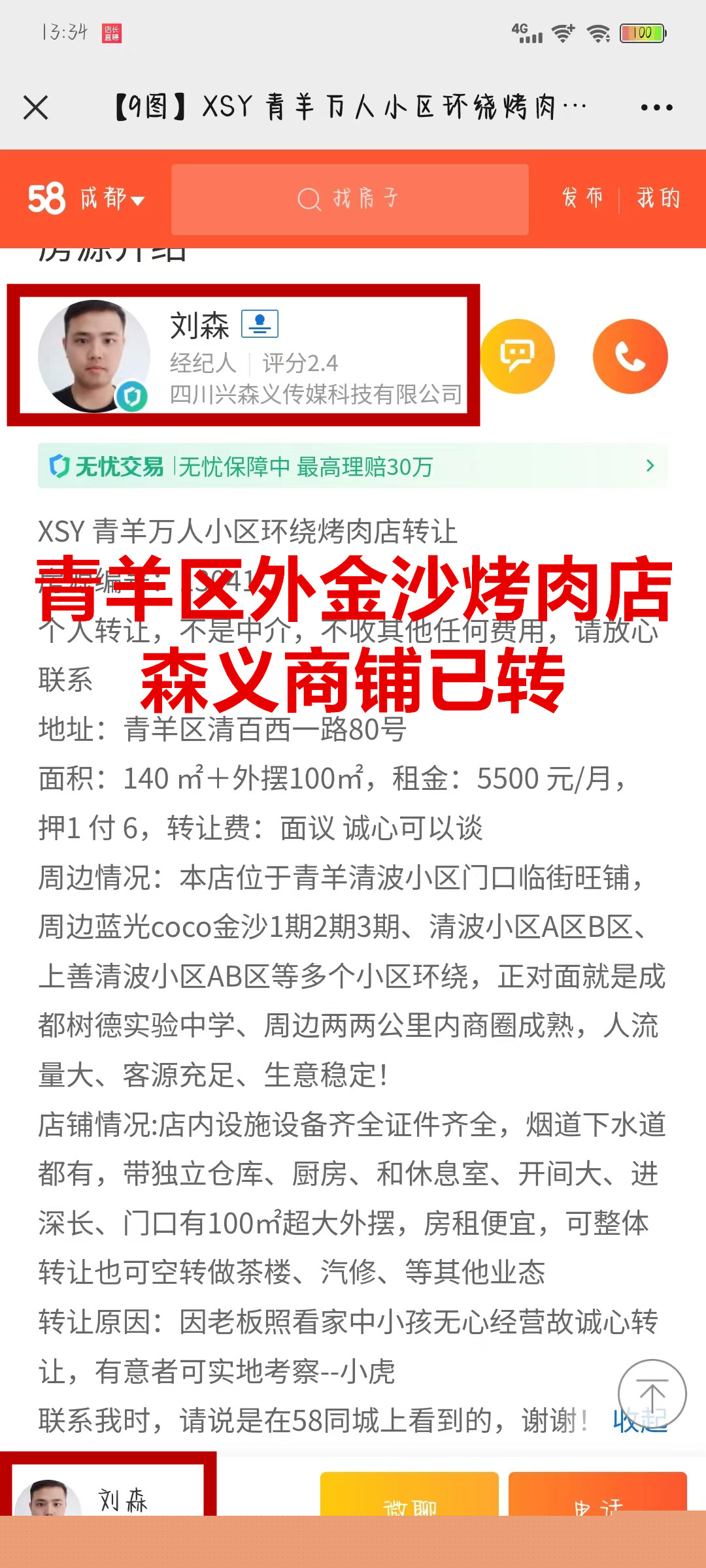Tap the 找房子 search box
Viewport: 706px width, 1568px height.
[x=350, y=199]
